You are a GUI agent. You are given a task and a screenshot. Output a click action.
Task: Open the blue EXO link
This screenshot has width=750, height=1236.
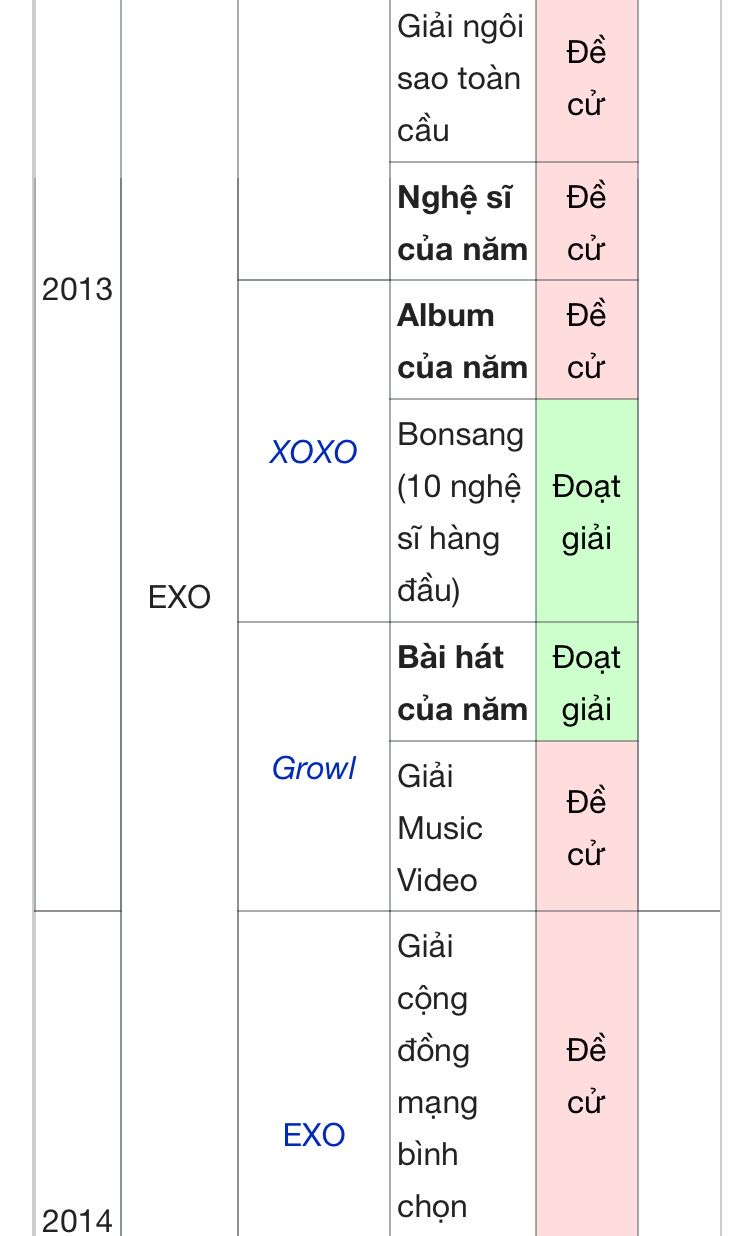pos(314,1135)
